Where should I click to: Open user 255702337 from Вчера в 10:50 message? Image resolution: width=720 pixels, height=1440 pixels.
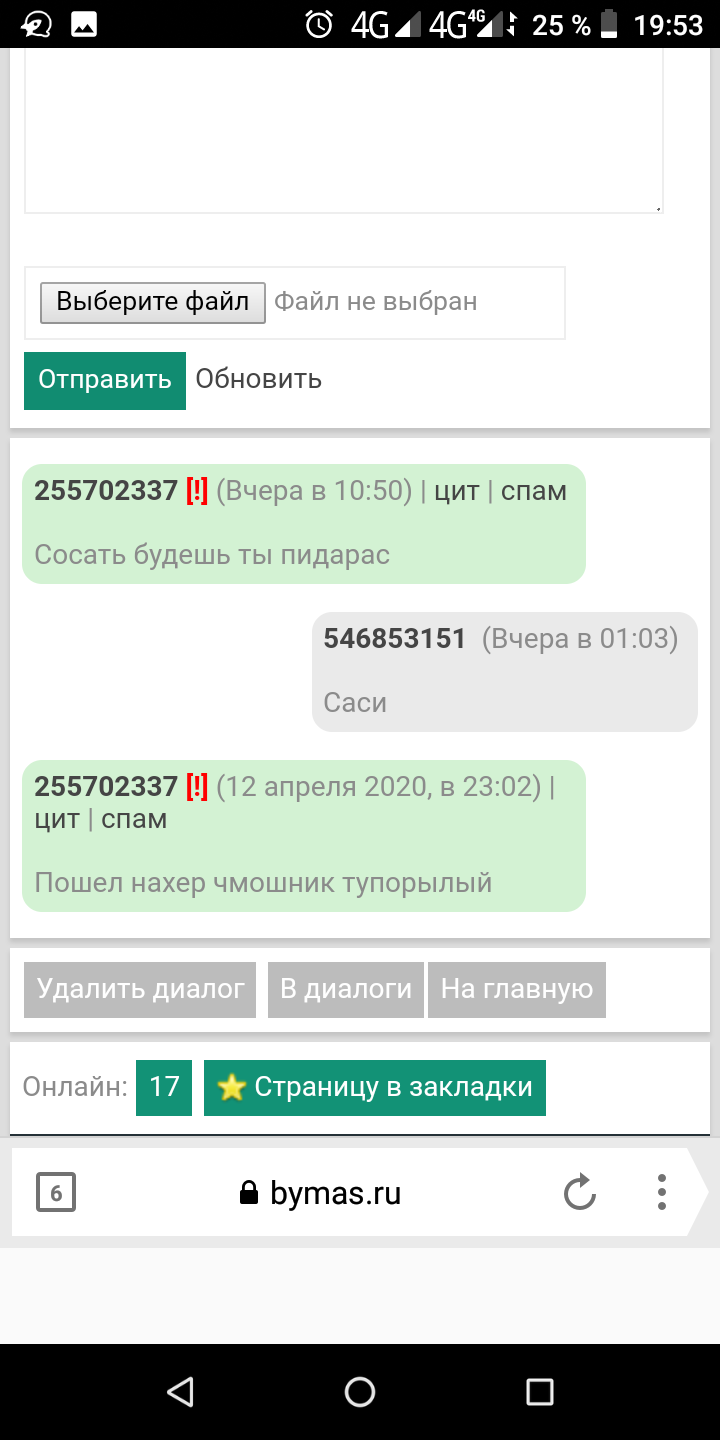[x=106, y=491]
